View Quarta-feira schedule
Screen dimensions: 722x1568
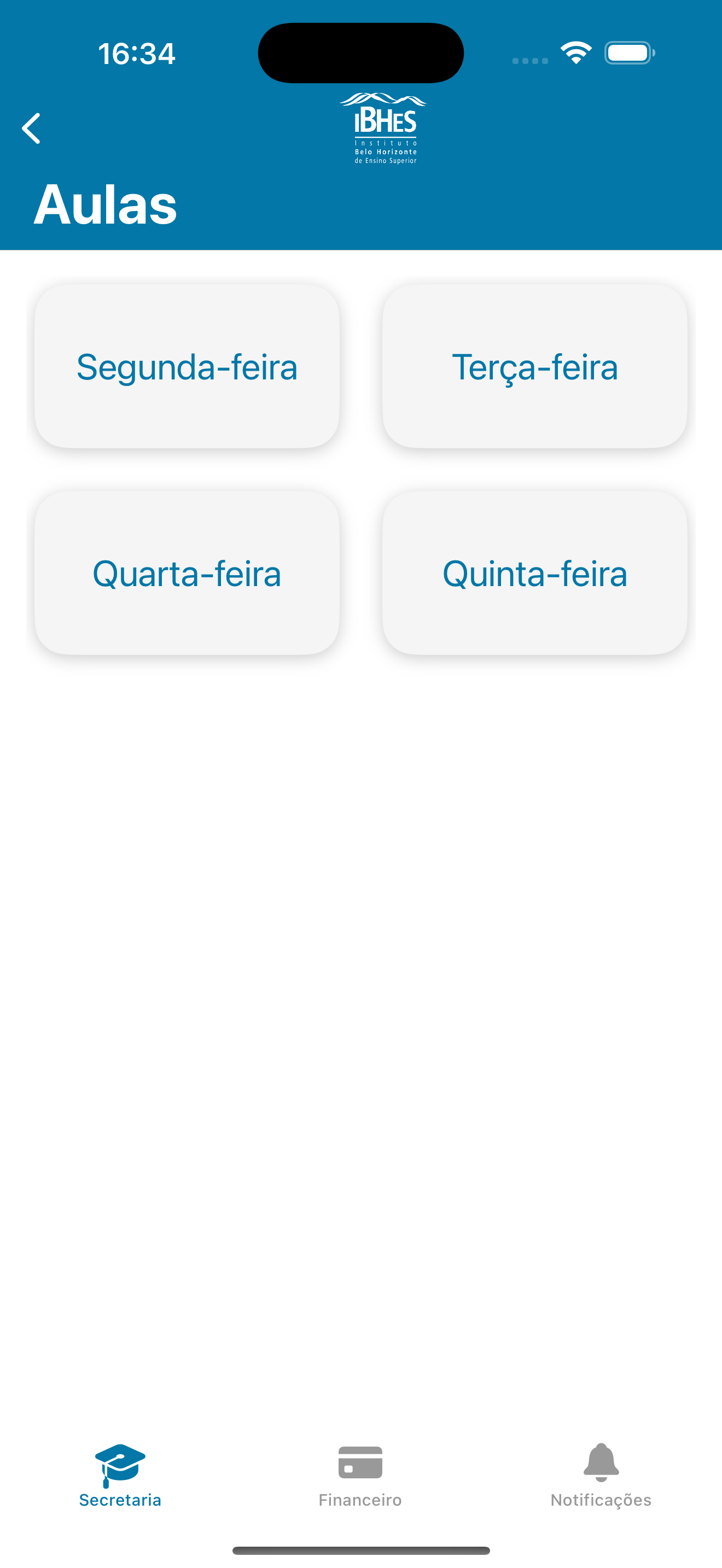[x=187, y=573]
